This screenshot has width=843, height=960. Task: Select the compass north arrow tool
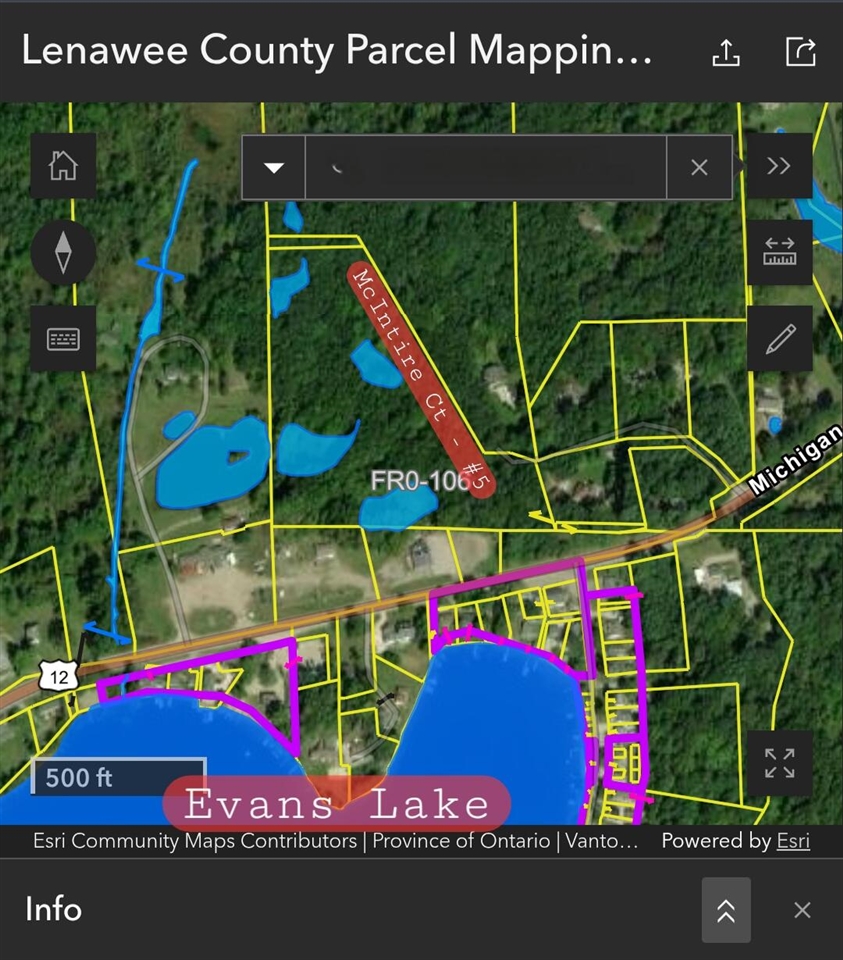coord(63,253)
